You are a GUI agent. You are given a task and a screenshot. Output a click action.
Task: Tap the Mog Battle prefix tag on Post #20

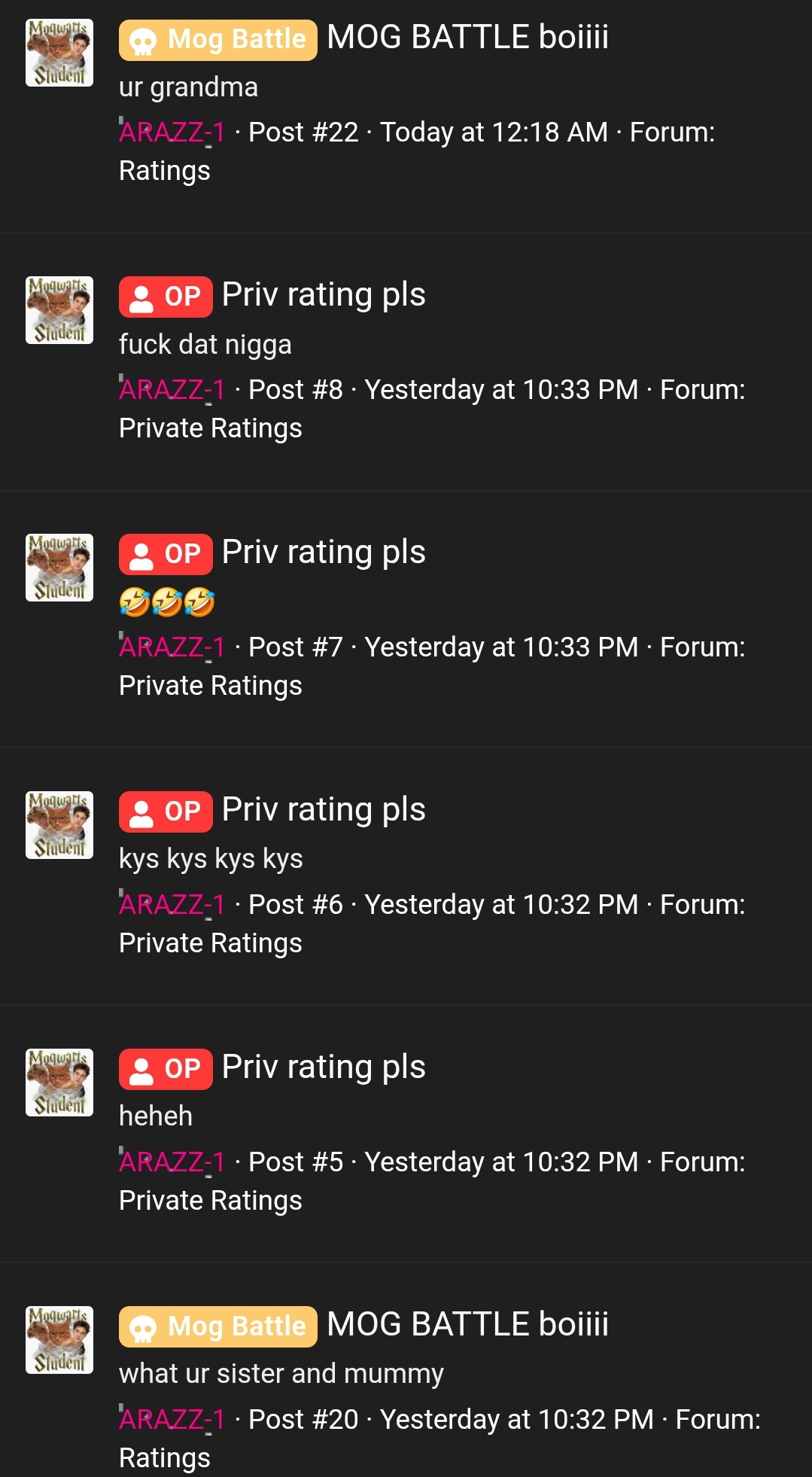(x=217, y=1327)
